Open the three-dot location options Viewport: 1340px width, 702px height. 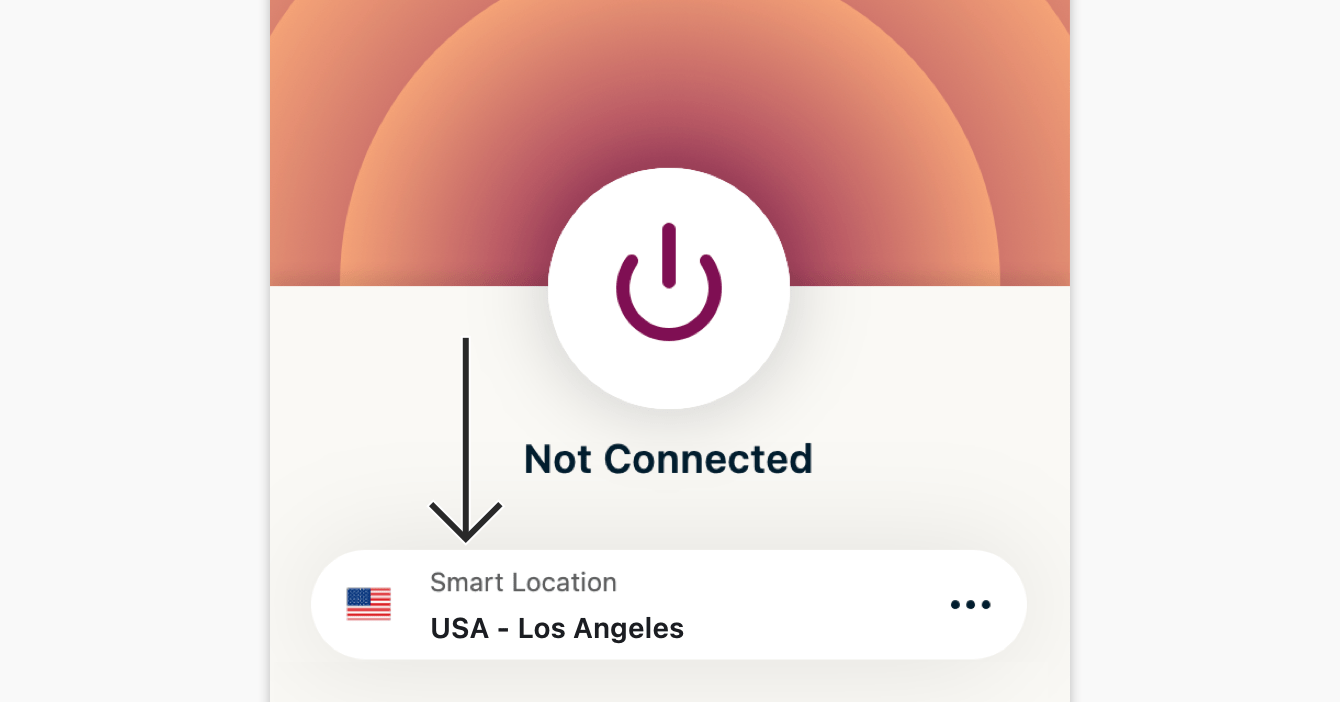[x=970, y=605]
